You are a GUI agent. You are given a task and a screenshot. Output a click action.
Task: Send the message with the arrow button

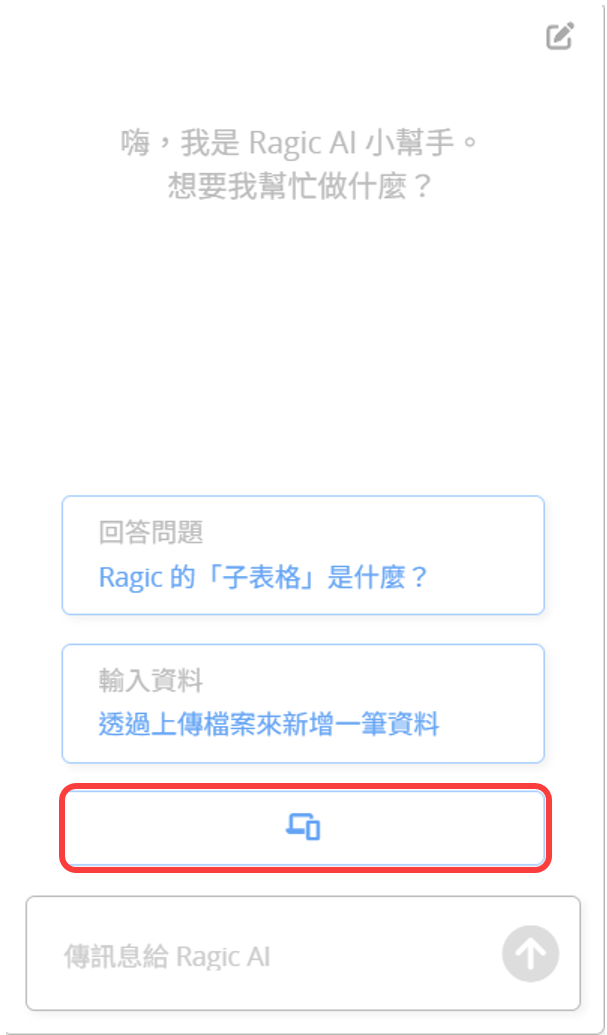[530, 954]
